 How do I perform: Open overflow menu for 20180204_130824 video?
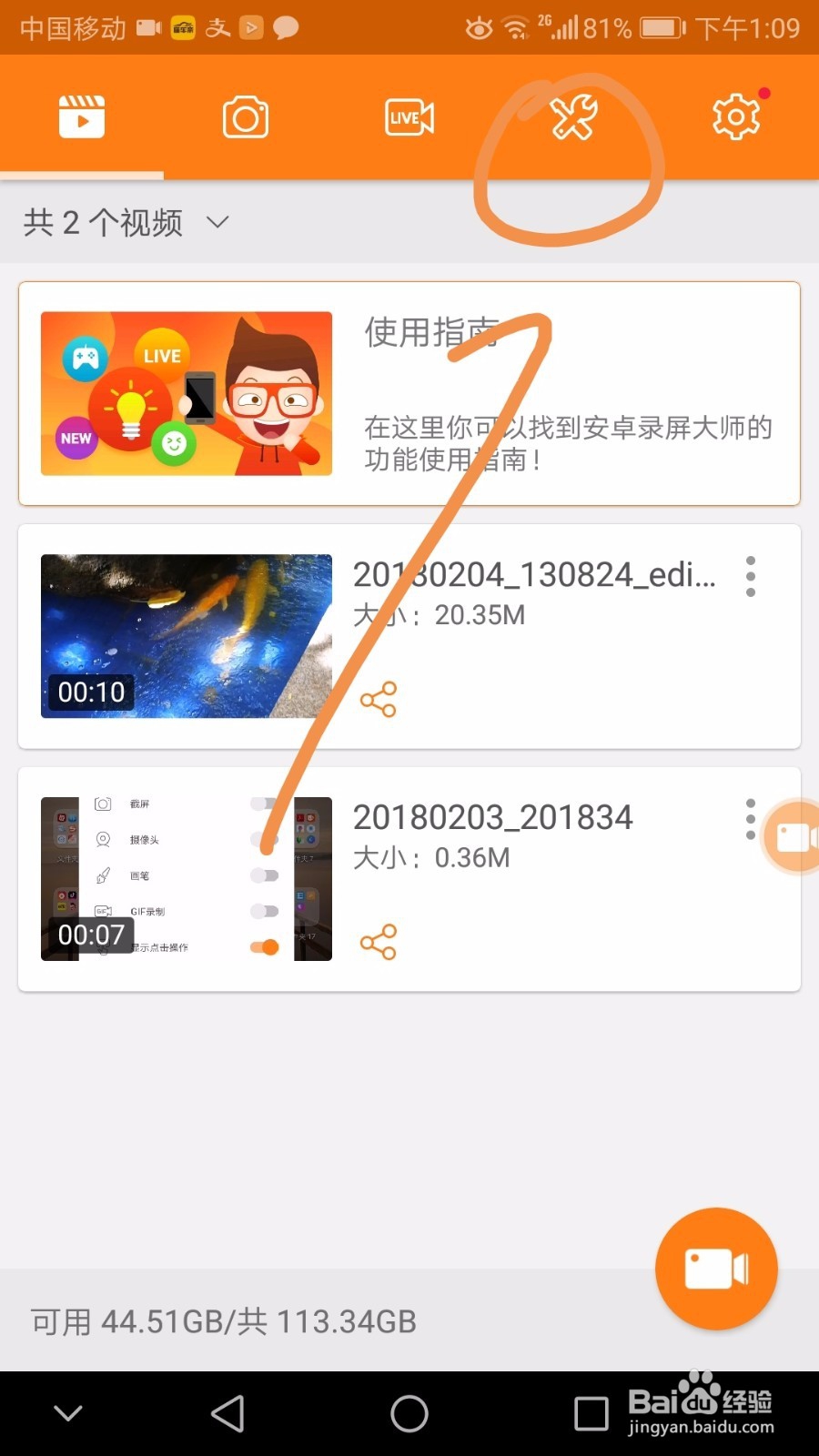pyautogui.click(x=750, y=576)
